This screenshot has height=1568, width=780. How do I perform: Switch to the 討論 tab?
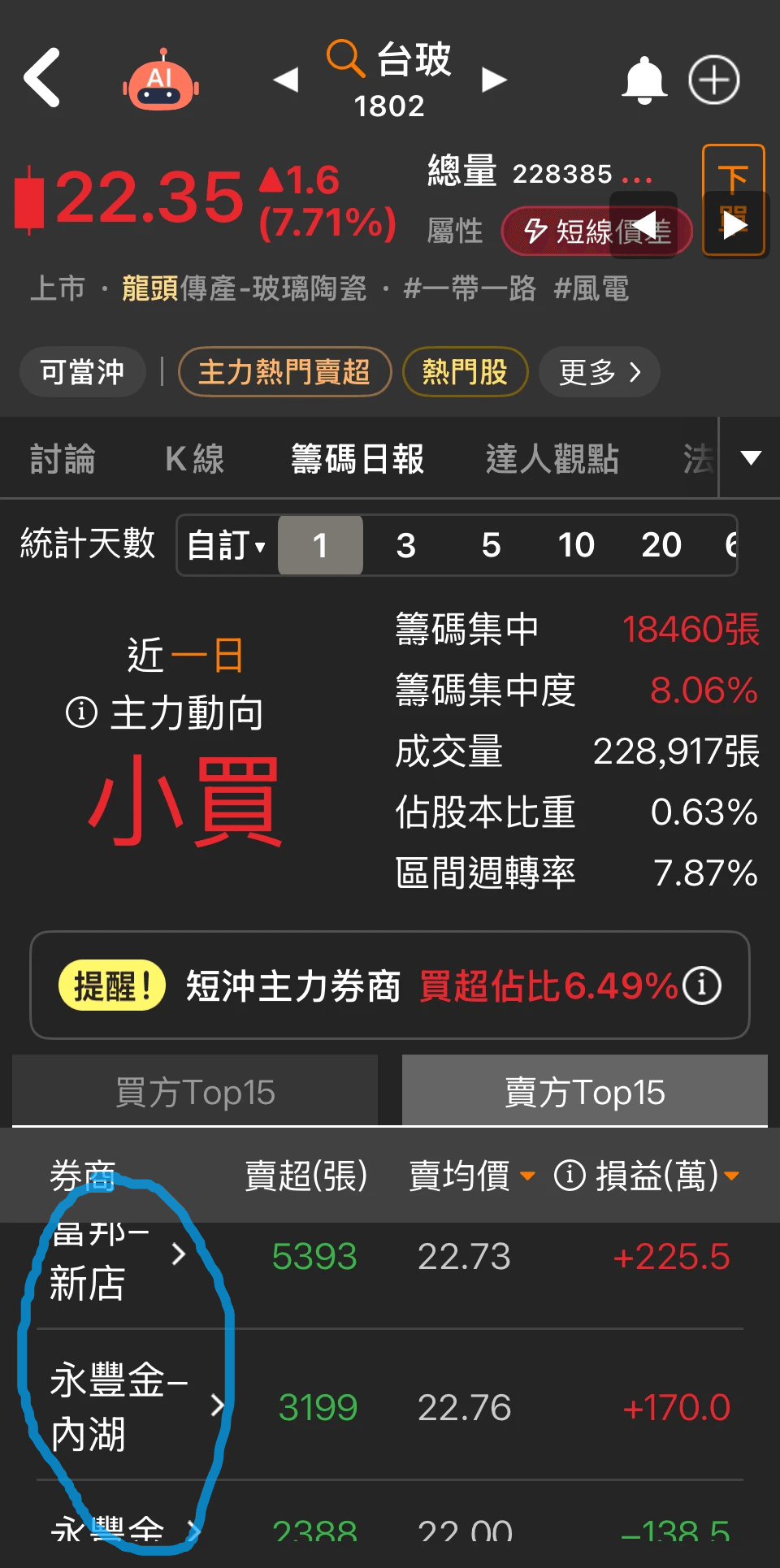pos(63,459)
